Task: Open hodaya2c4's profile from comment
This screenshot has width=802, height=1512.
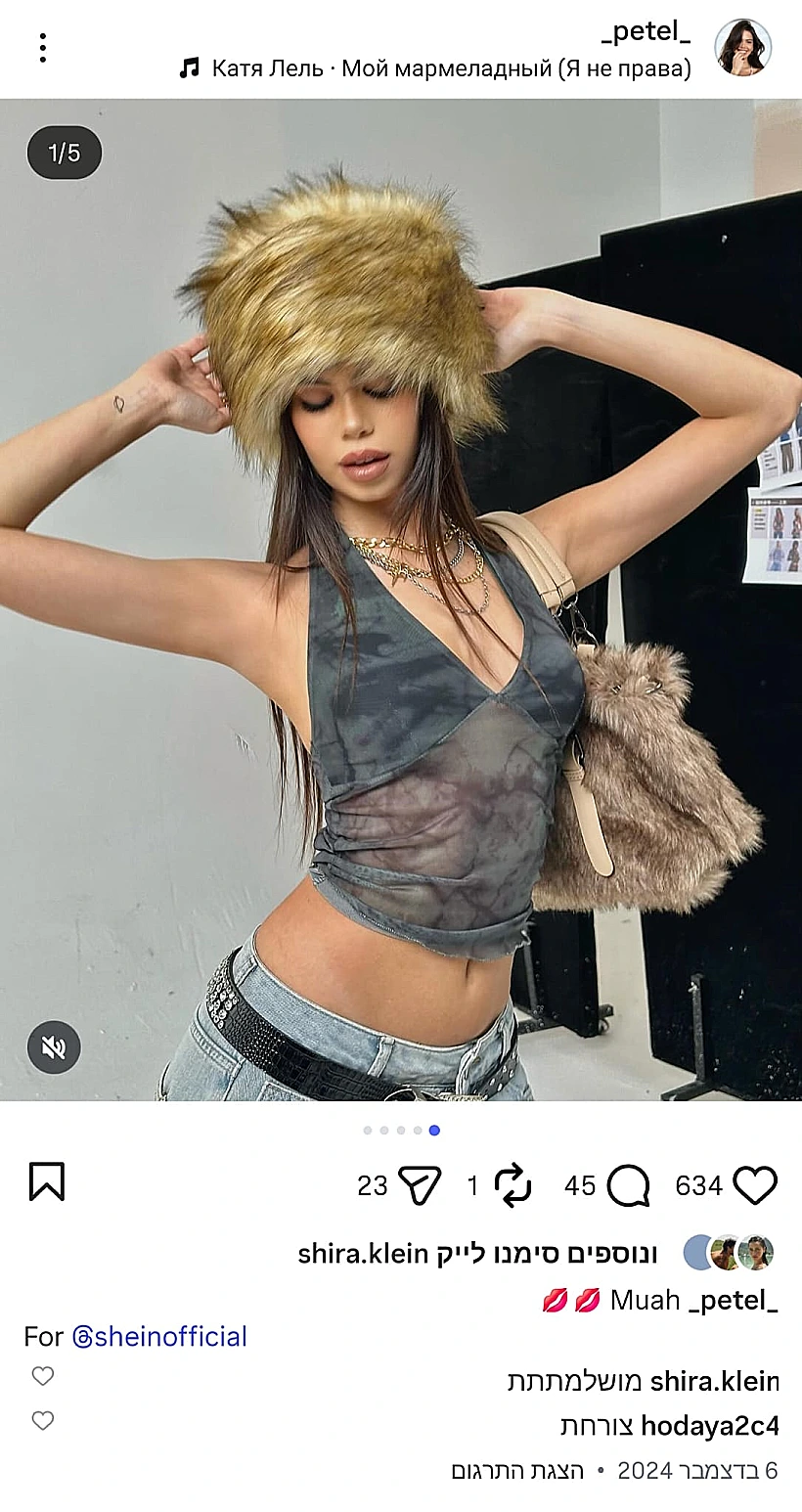Action: pos(709,1426)
